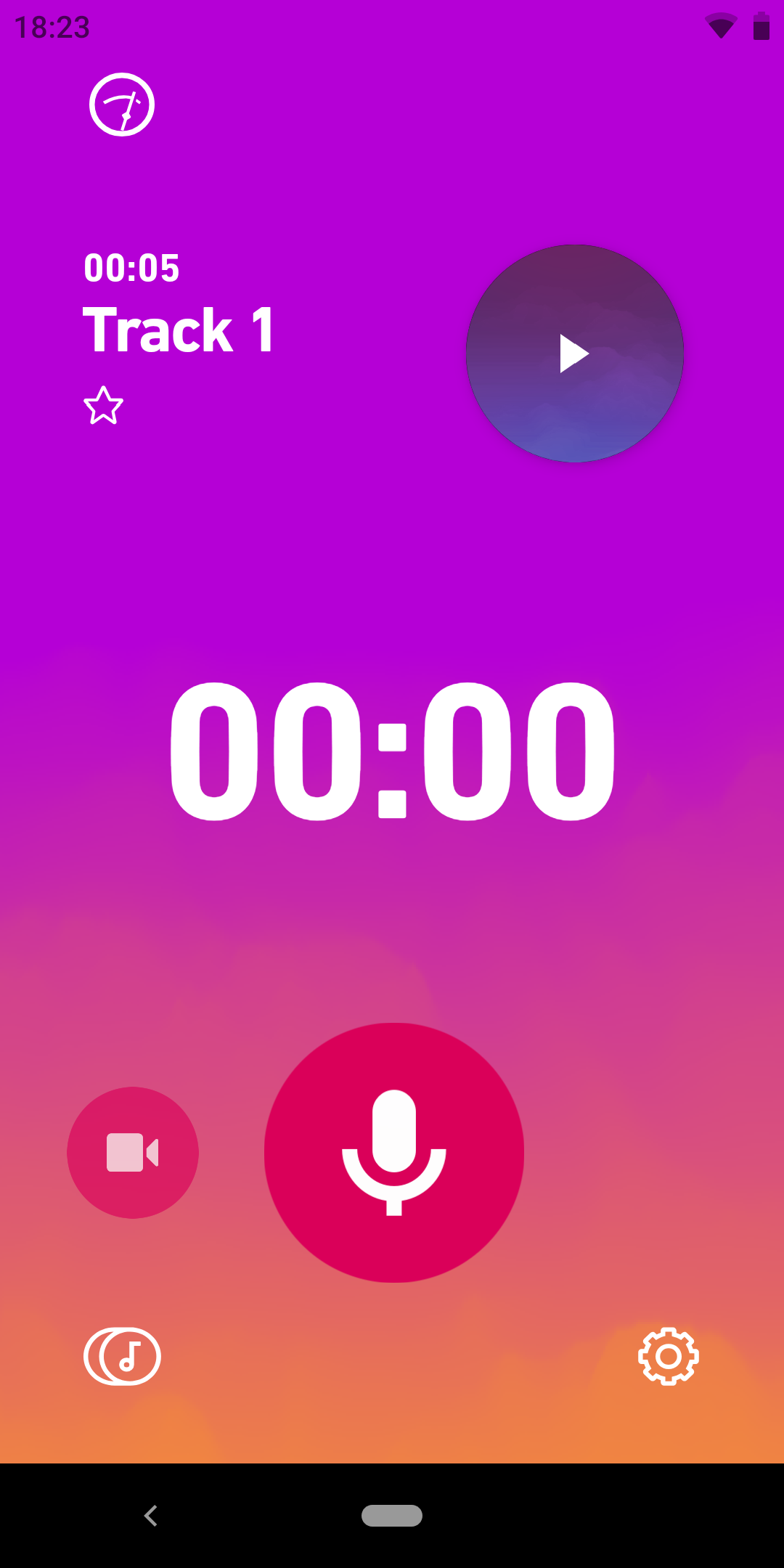Open Track 1 title

click(x=179, y=330)
